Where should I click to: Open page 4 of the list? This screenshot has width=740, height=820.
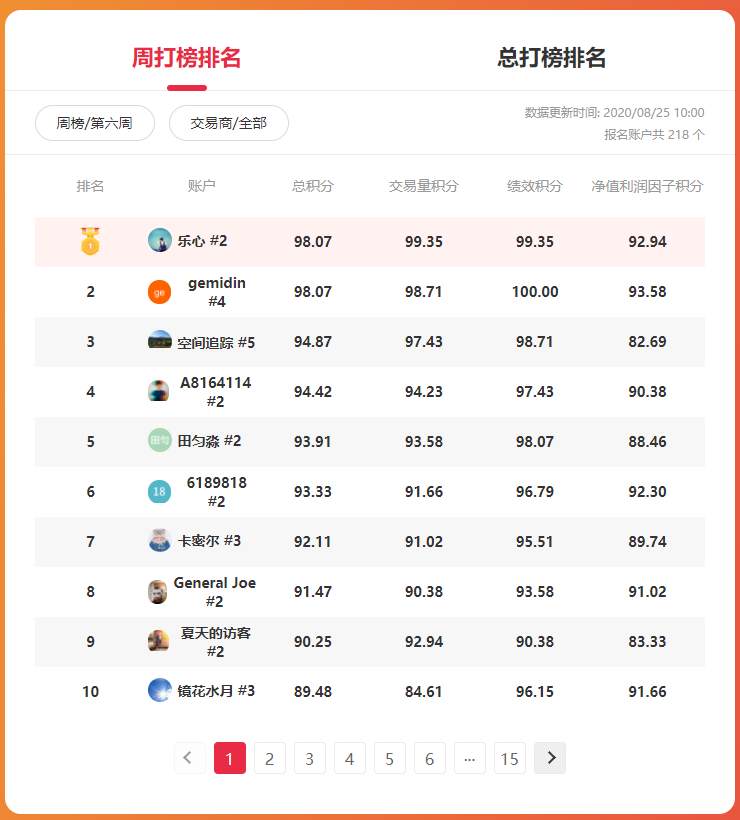(349, 759)
